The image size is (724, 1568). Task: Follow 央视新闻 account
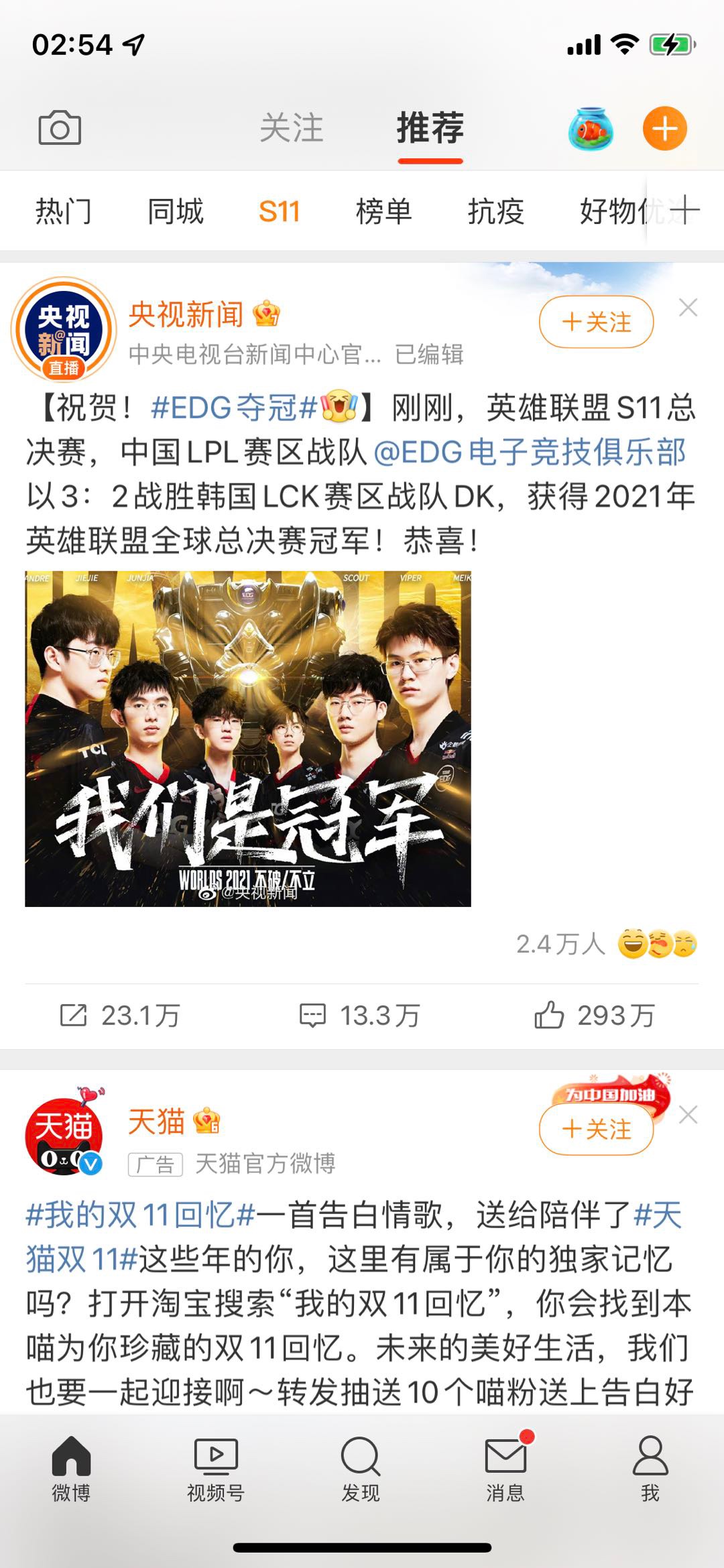pos(596,322)
